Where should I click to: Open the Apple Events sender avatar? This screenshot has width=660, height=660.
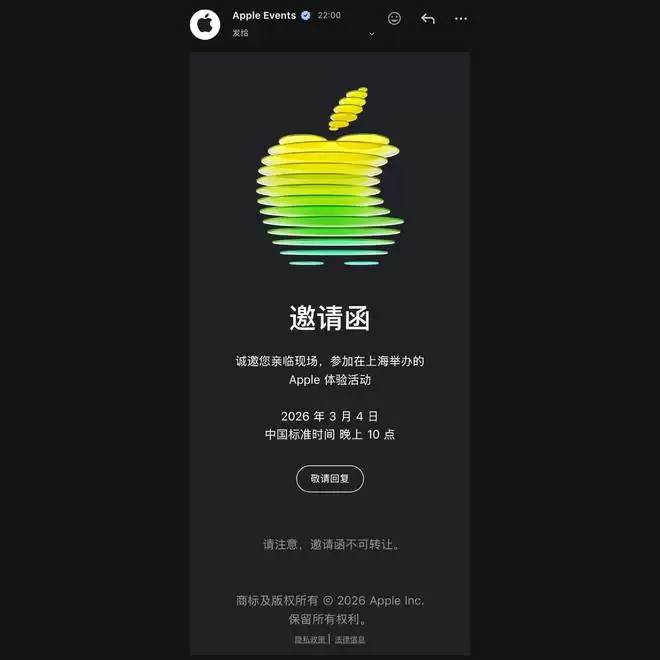(x=205, y=24)
